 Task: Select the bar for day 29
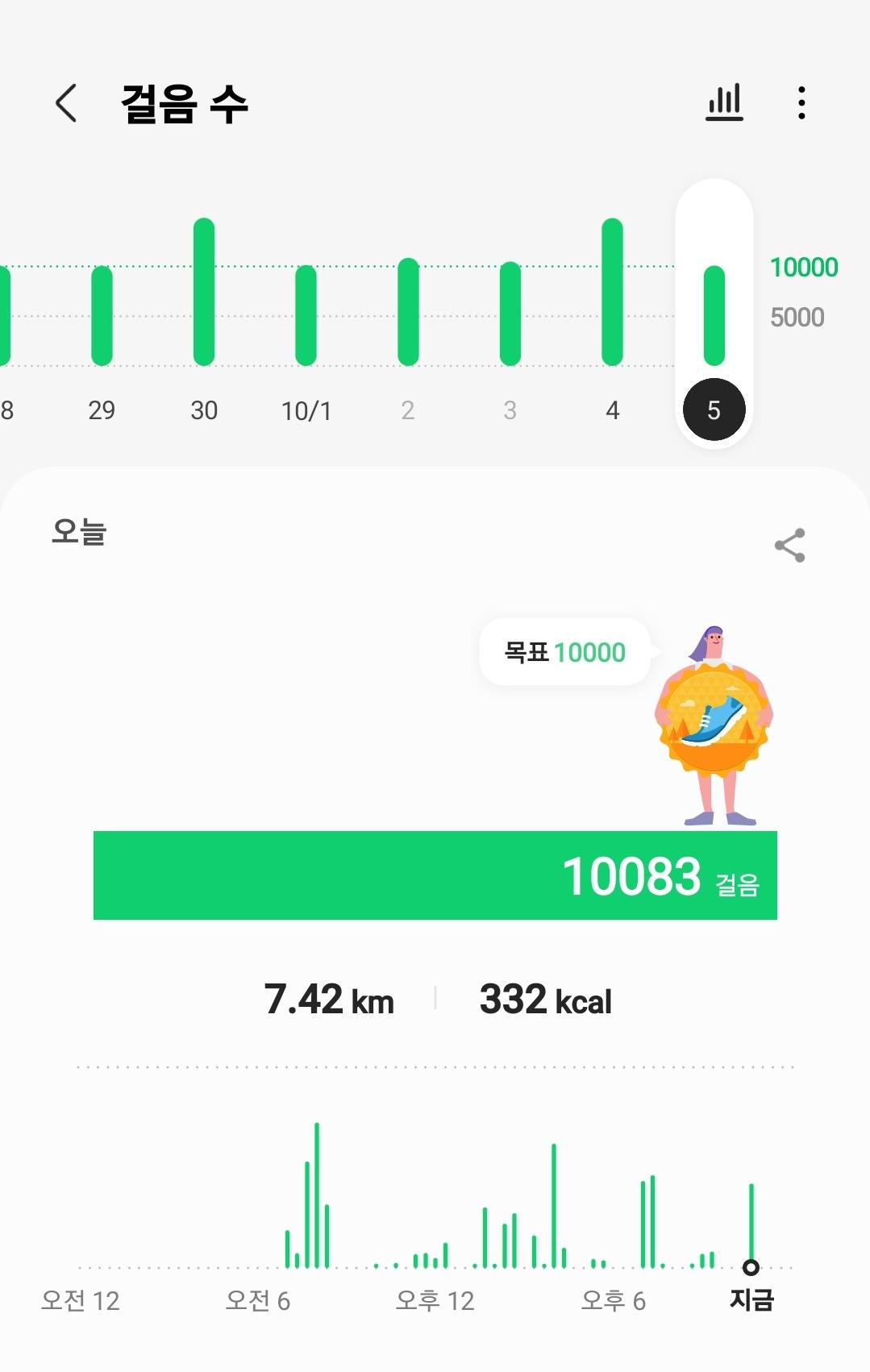102,315
